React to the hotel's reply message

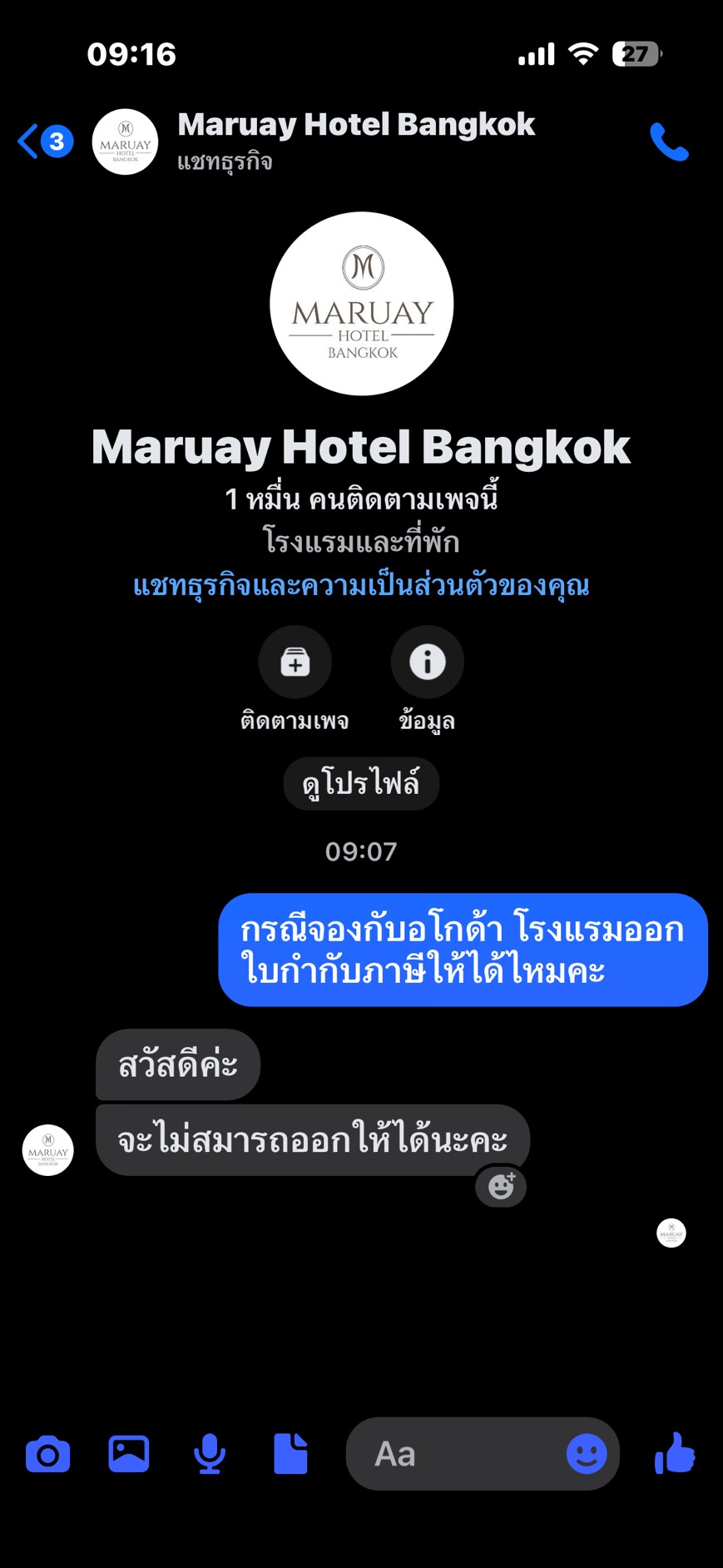pos(501,1186)
